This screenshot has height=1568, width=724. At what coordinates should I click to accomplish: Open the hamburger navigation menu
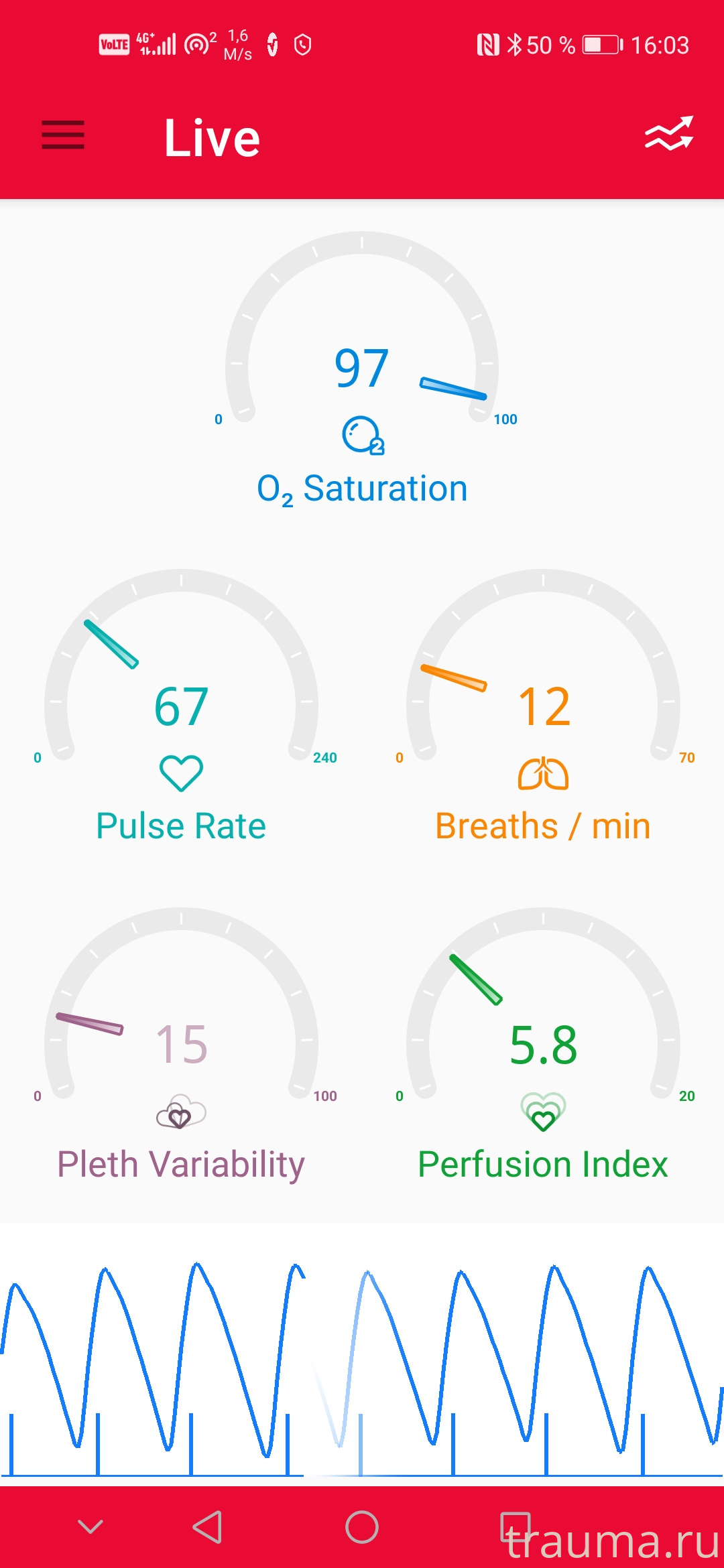point(63,135)
